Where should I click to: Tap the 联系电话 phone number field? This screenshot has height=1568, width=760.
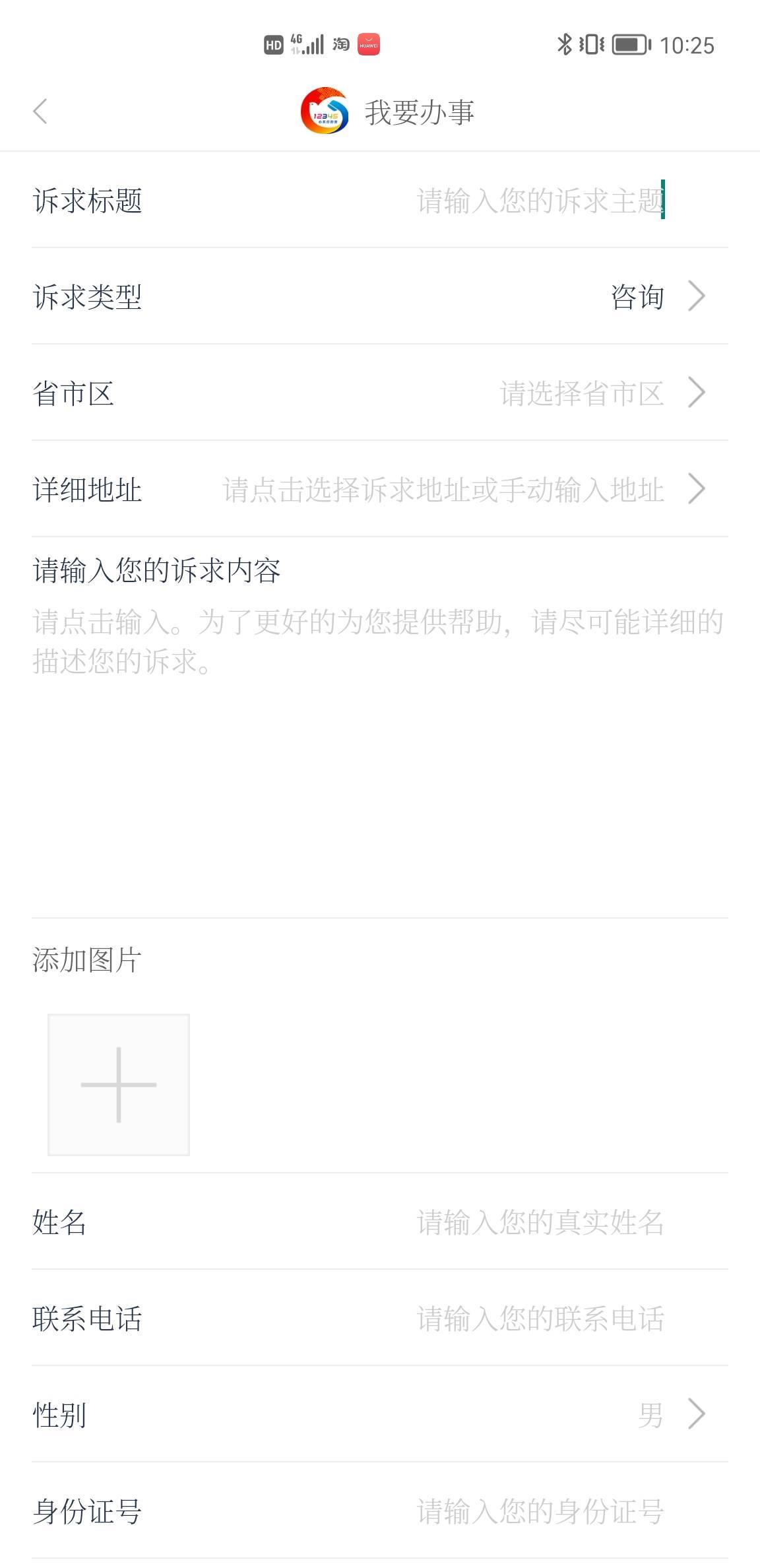click(x=540, y=1319)
